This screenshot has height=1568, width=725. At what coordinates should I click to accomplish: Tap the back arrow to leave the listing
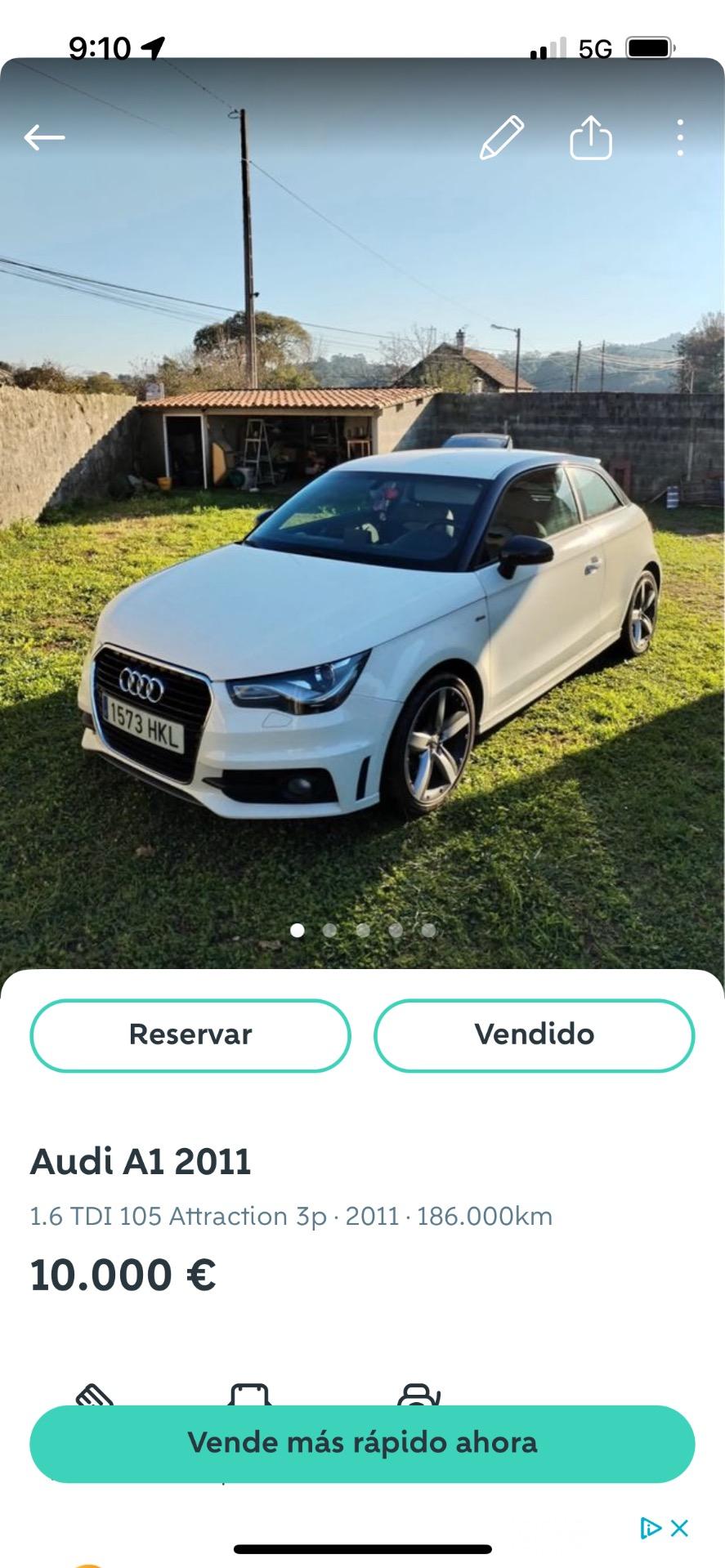(45, 136)
